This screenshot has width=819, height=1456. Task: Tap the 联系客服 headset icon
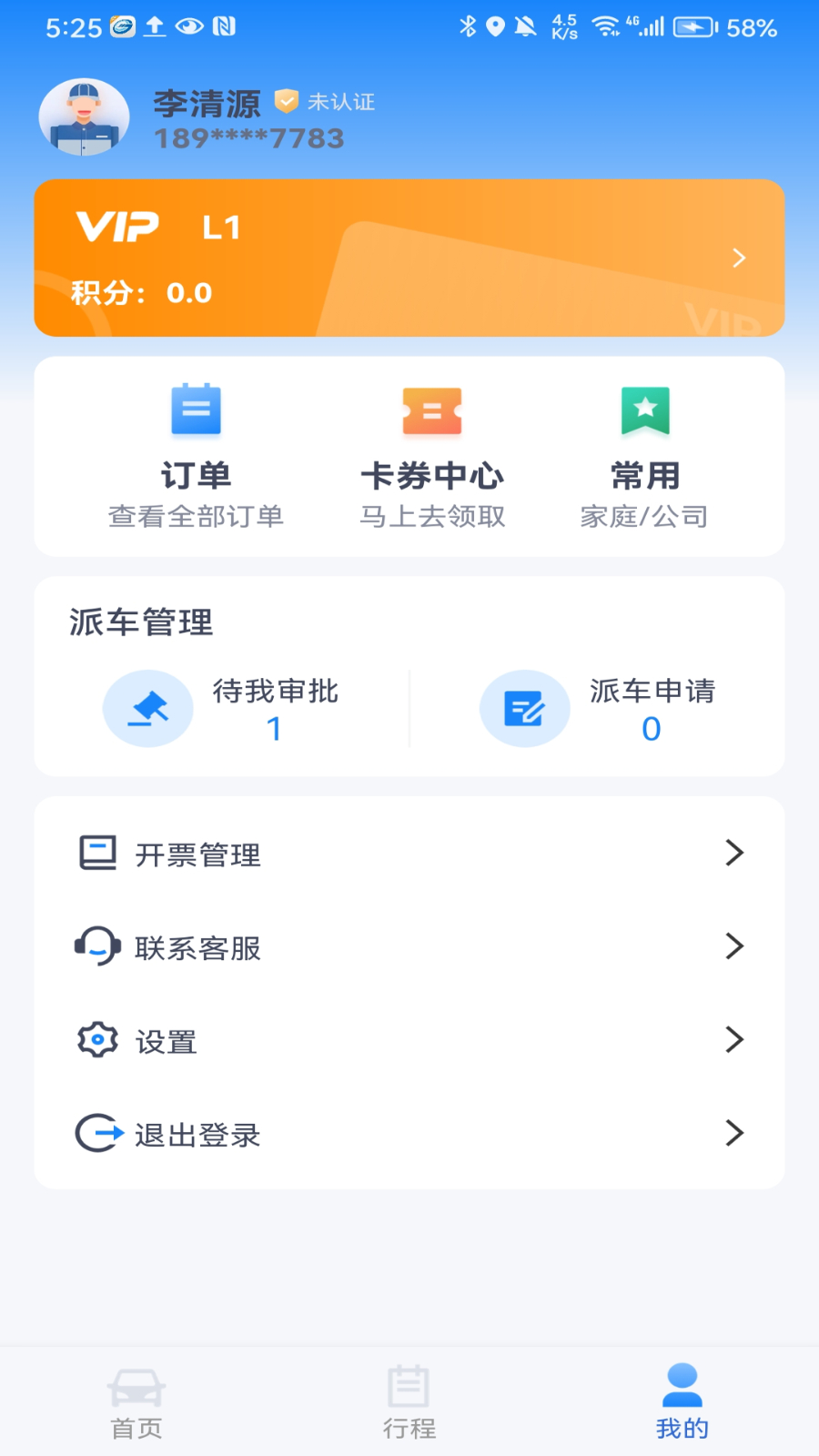(x=97, y=946)
